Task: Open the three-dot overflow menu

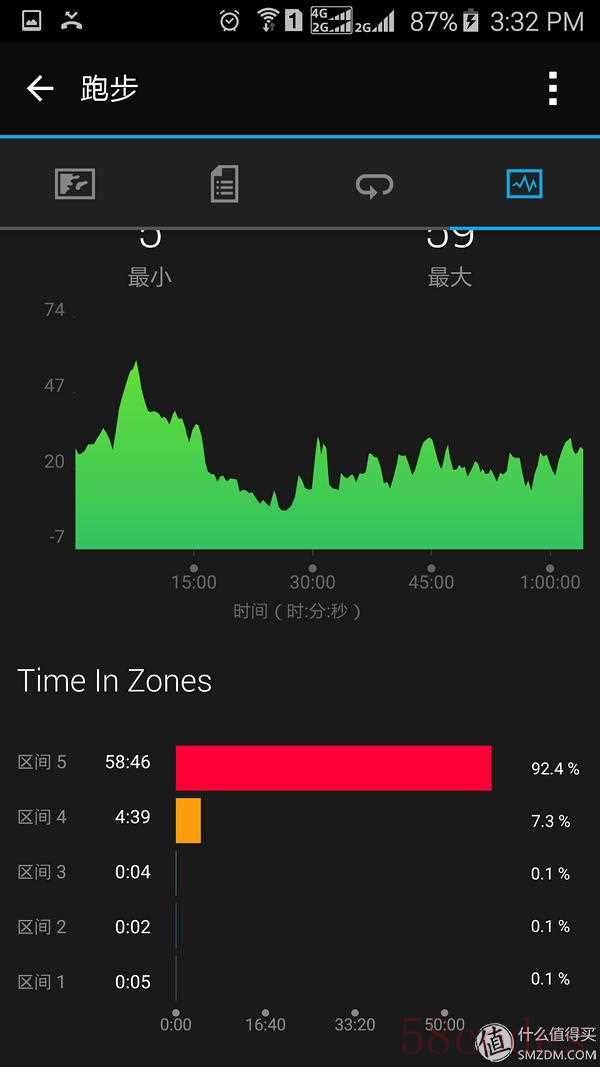Action: pos(553,88)
